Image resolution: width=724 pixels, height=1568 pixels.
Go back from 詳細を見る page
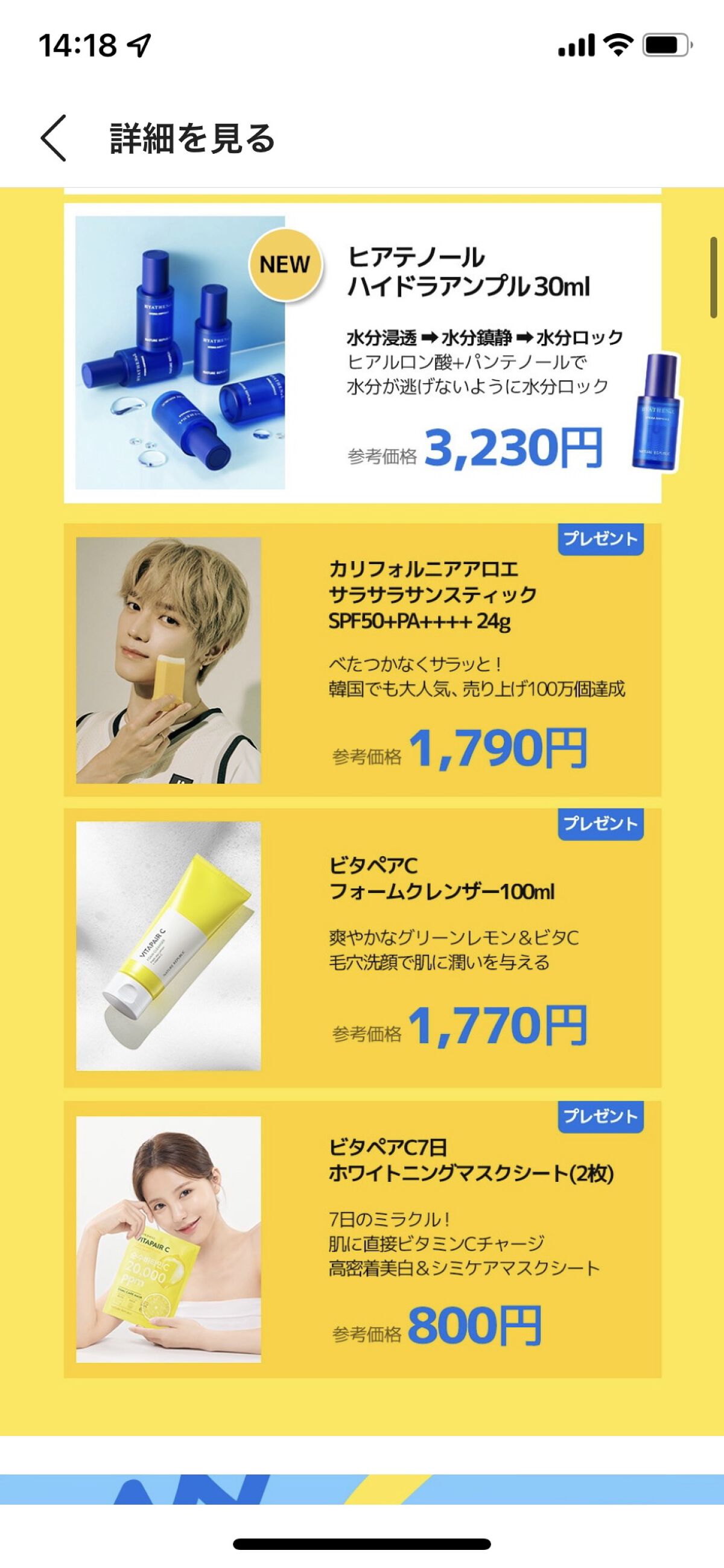[x=54, y=138]
